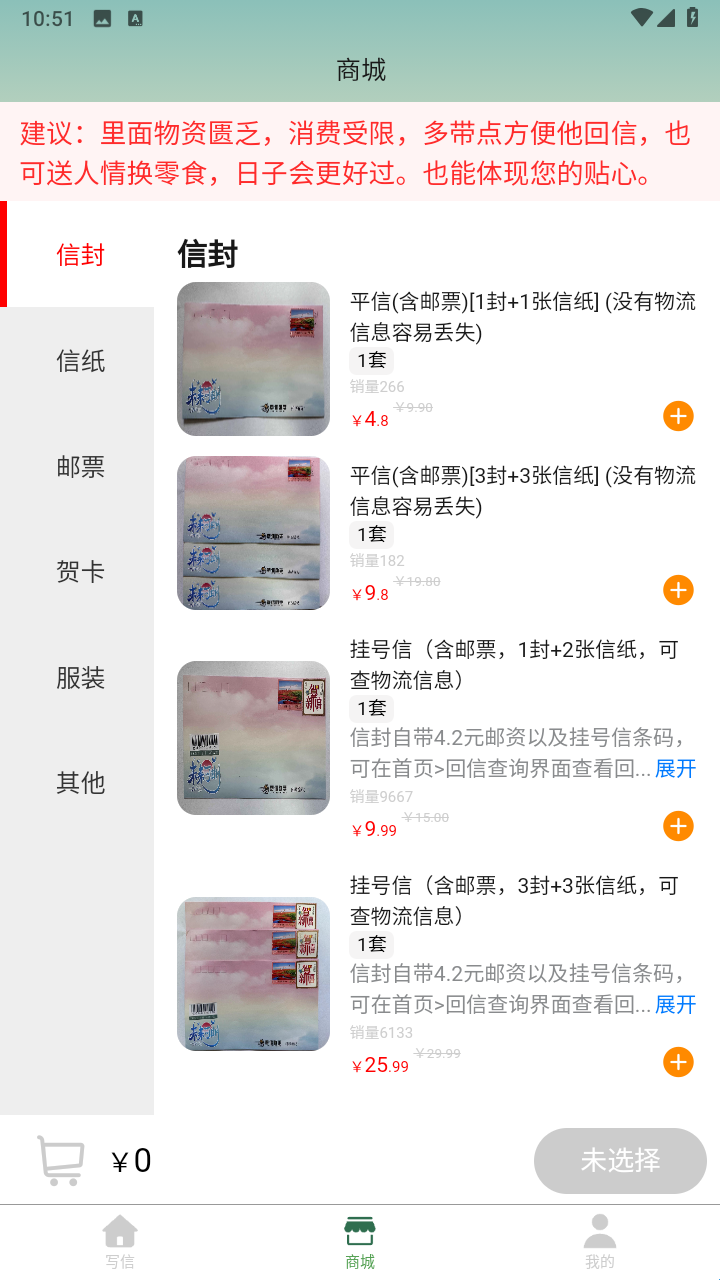Open the shopping cart icon

(x=60, y=1160)
